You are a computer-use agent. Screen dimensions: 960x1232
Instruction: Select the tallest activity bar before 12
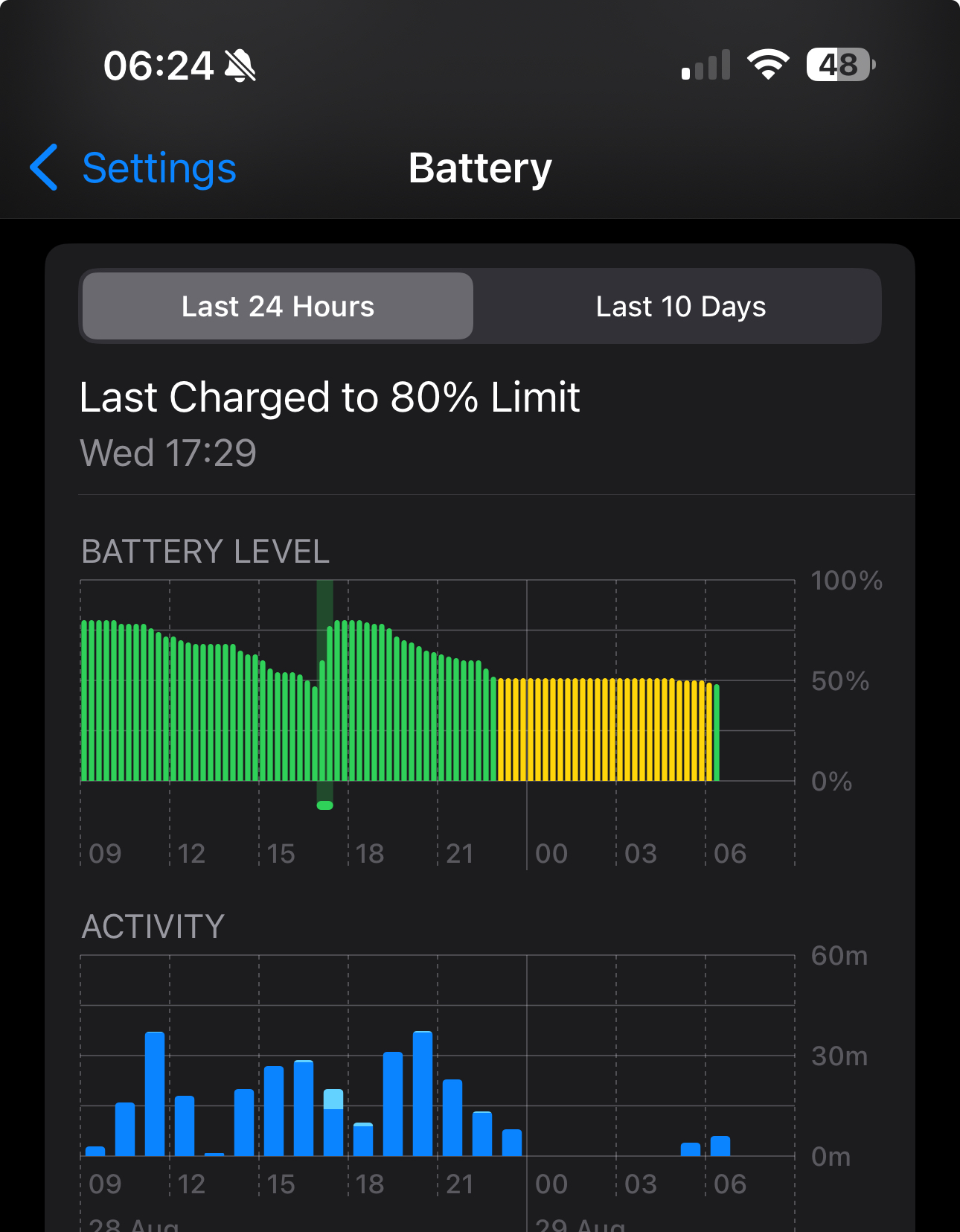pyautogui.click(x=155, y=1093)
